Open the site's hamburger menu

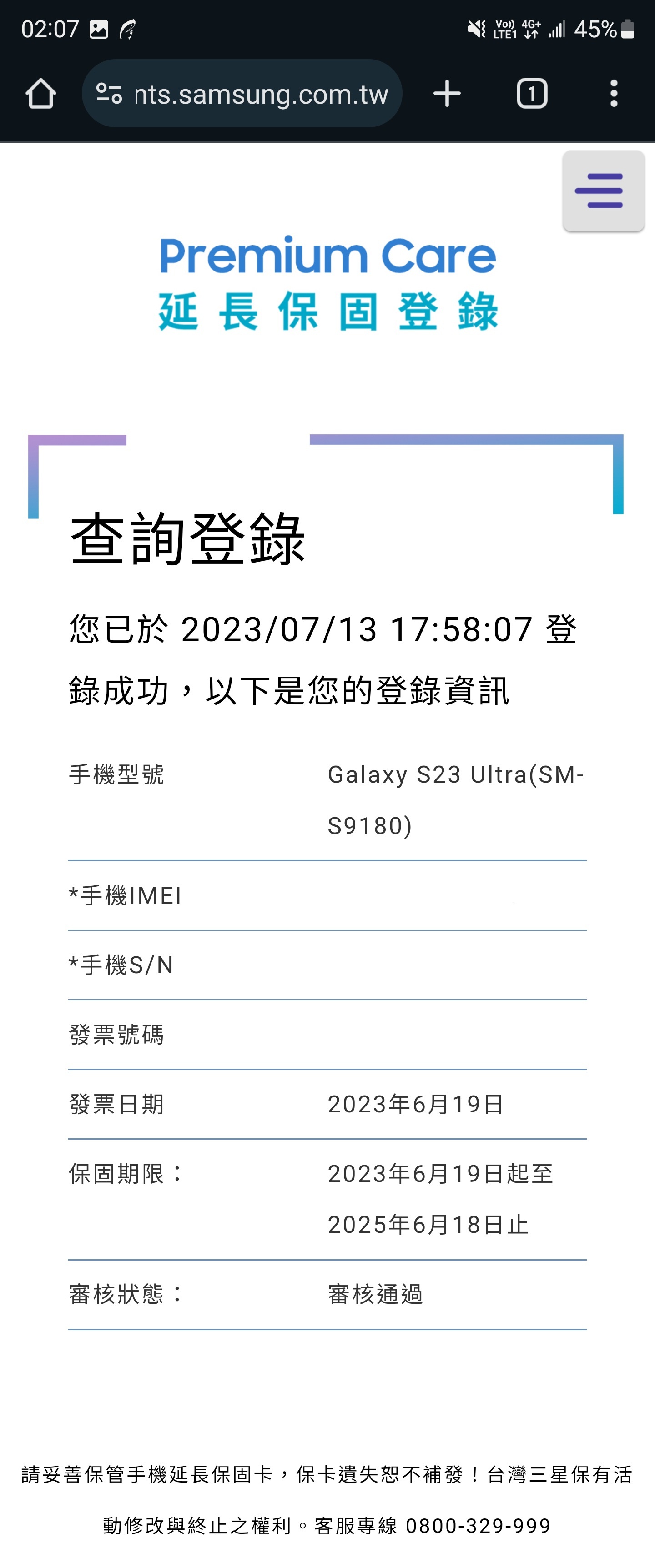coord(603,191)
